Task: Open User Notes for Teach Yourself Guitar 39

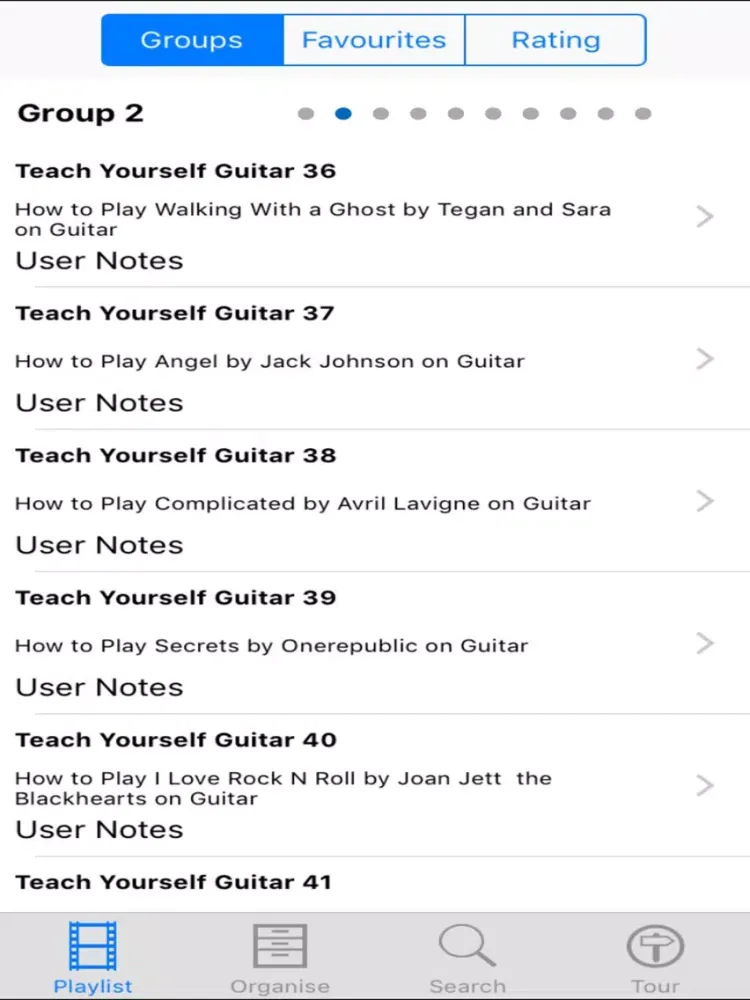Action: tap(98, 687)
